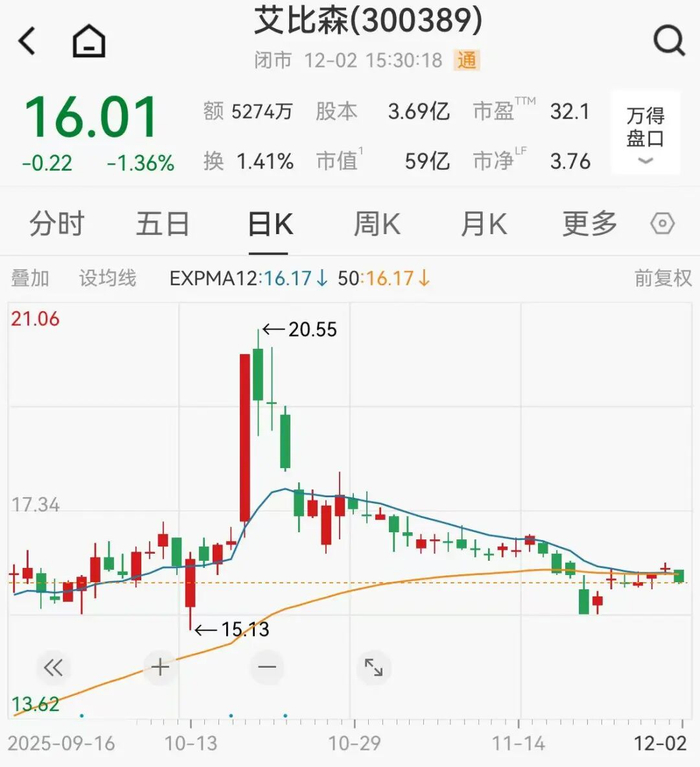This screenshot has width=700, height=767.
Task: Switch to the 周K chart tab
Action: click(x=377, y=224)
